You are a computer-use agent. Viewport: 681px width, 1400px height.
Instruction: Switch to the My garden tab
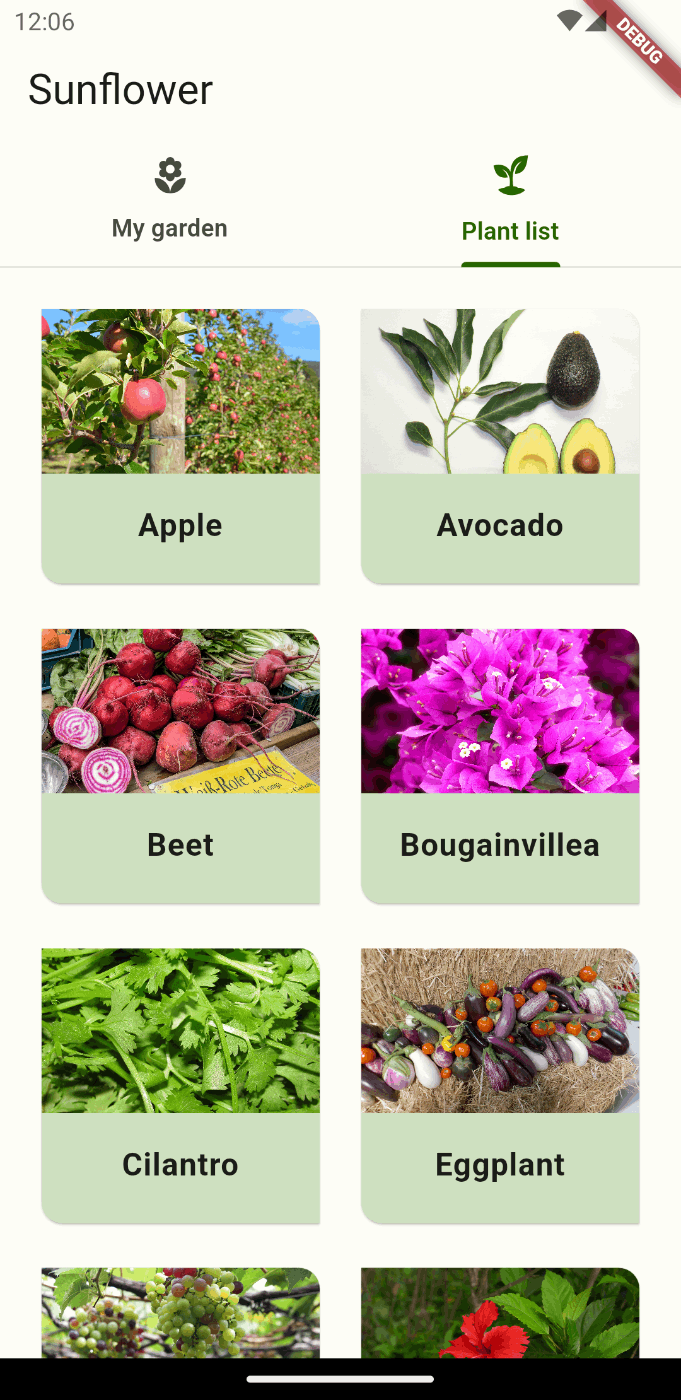click(x=170, y=200)
